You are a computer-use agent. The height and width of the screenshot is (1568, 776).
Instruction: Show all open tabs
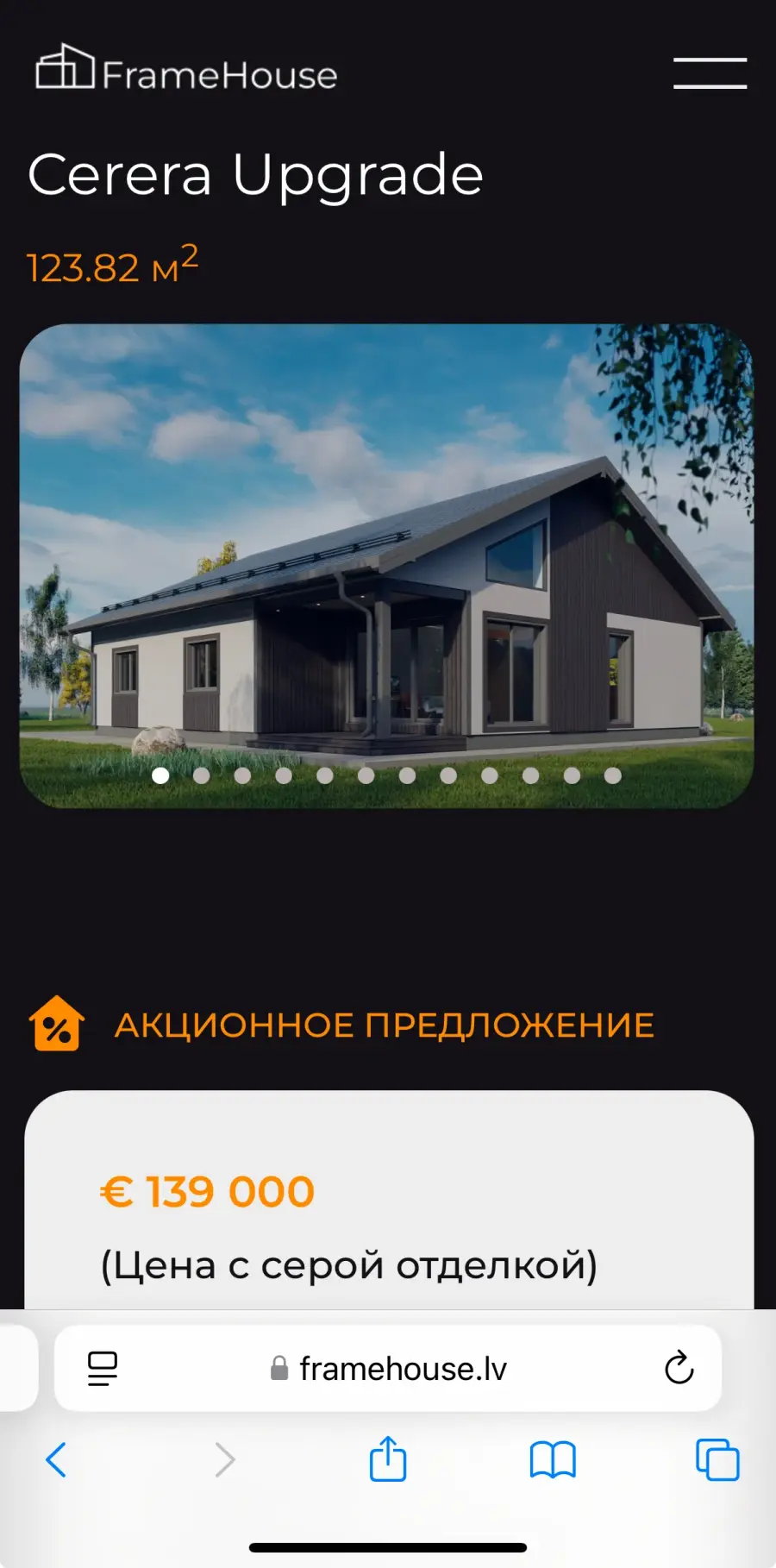(717, 1459)
